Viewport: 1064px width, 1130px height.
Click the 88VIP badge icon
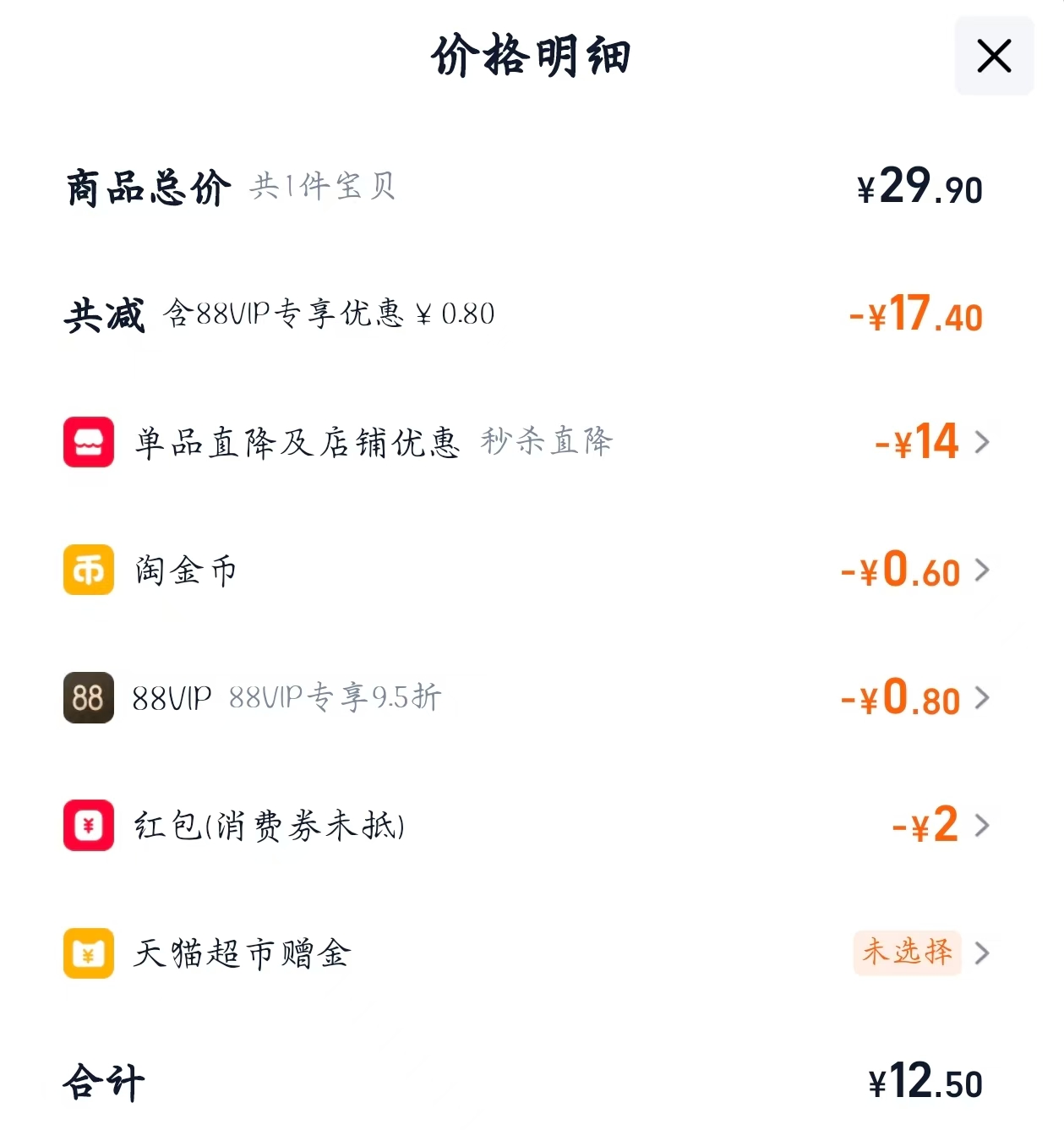point(88,698)
